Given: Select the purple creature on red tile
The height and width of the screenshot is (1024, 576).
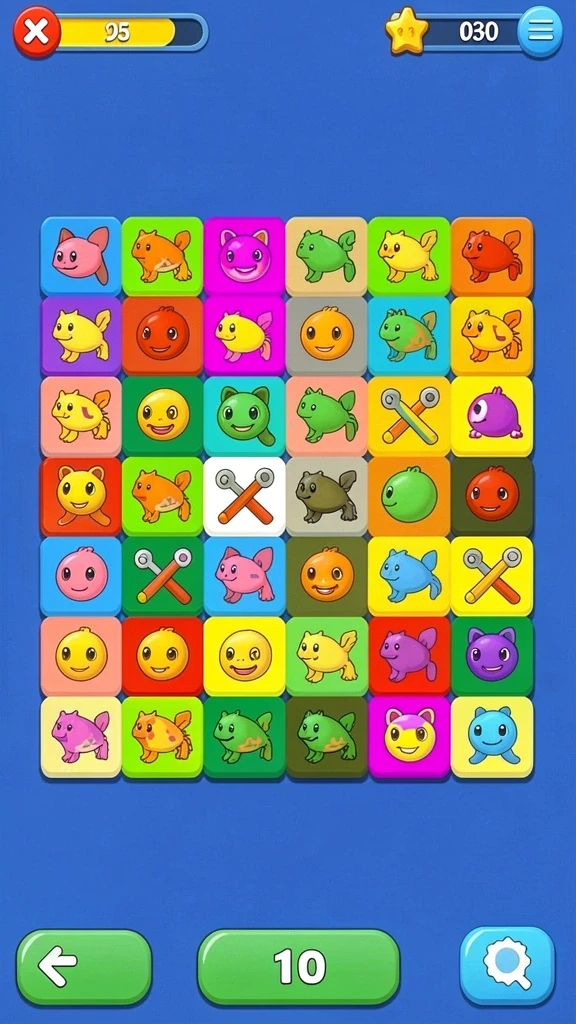Looking at the screenshot, I should [x=409, y=656].
